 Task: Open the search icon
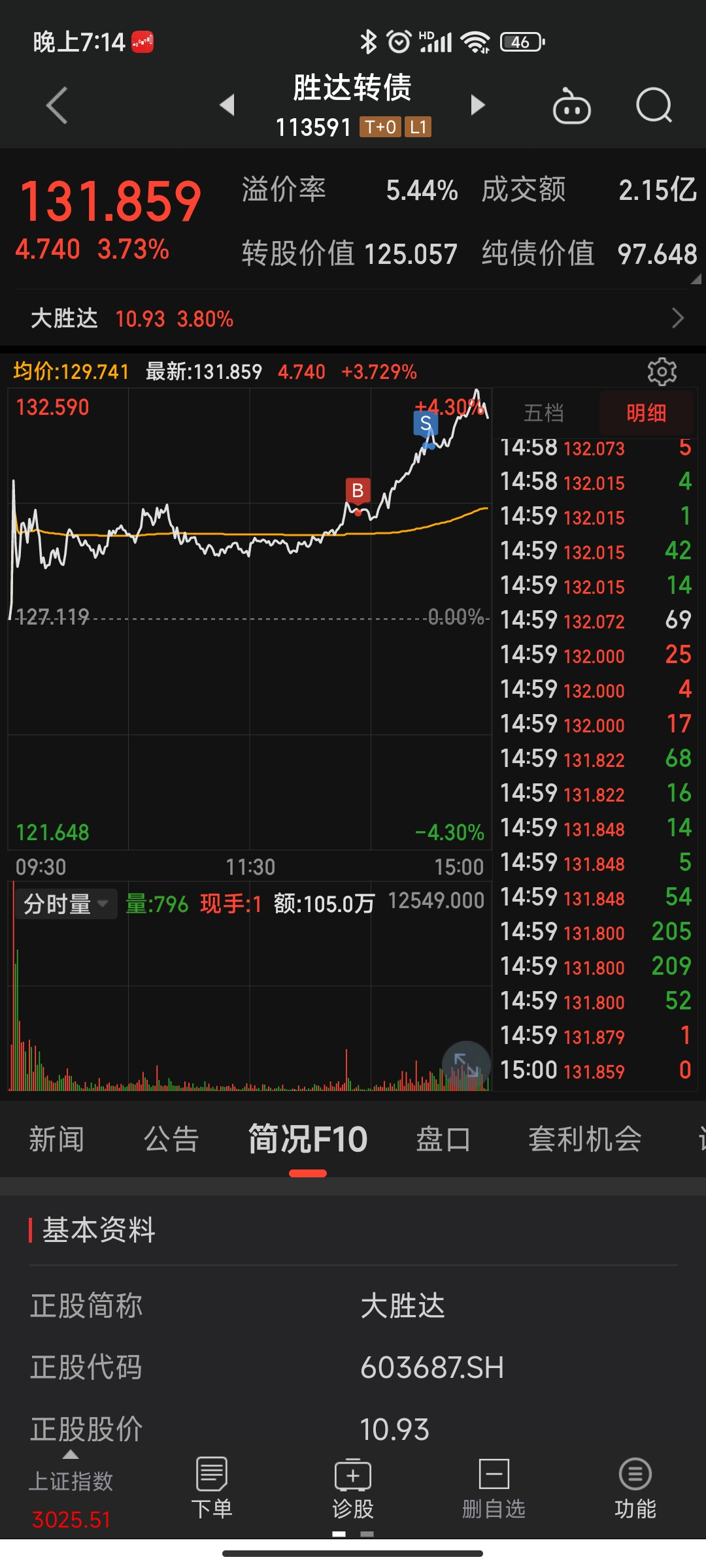pos(654,106)
